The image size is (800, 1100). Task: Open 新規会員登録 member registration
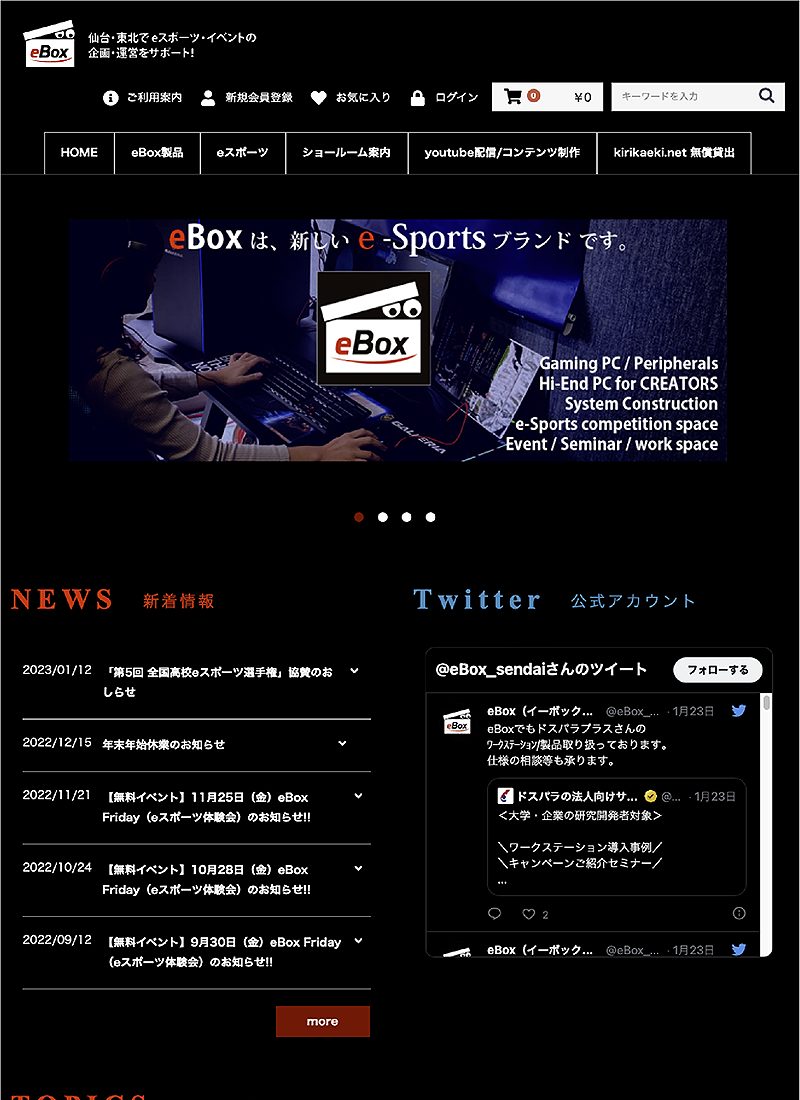(x=247, y=97)
